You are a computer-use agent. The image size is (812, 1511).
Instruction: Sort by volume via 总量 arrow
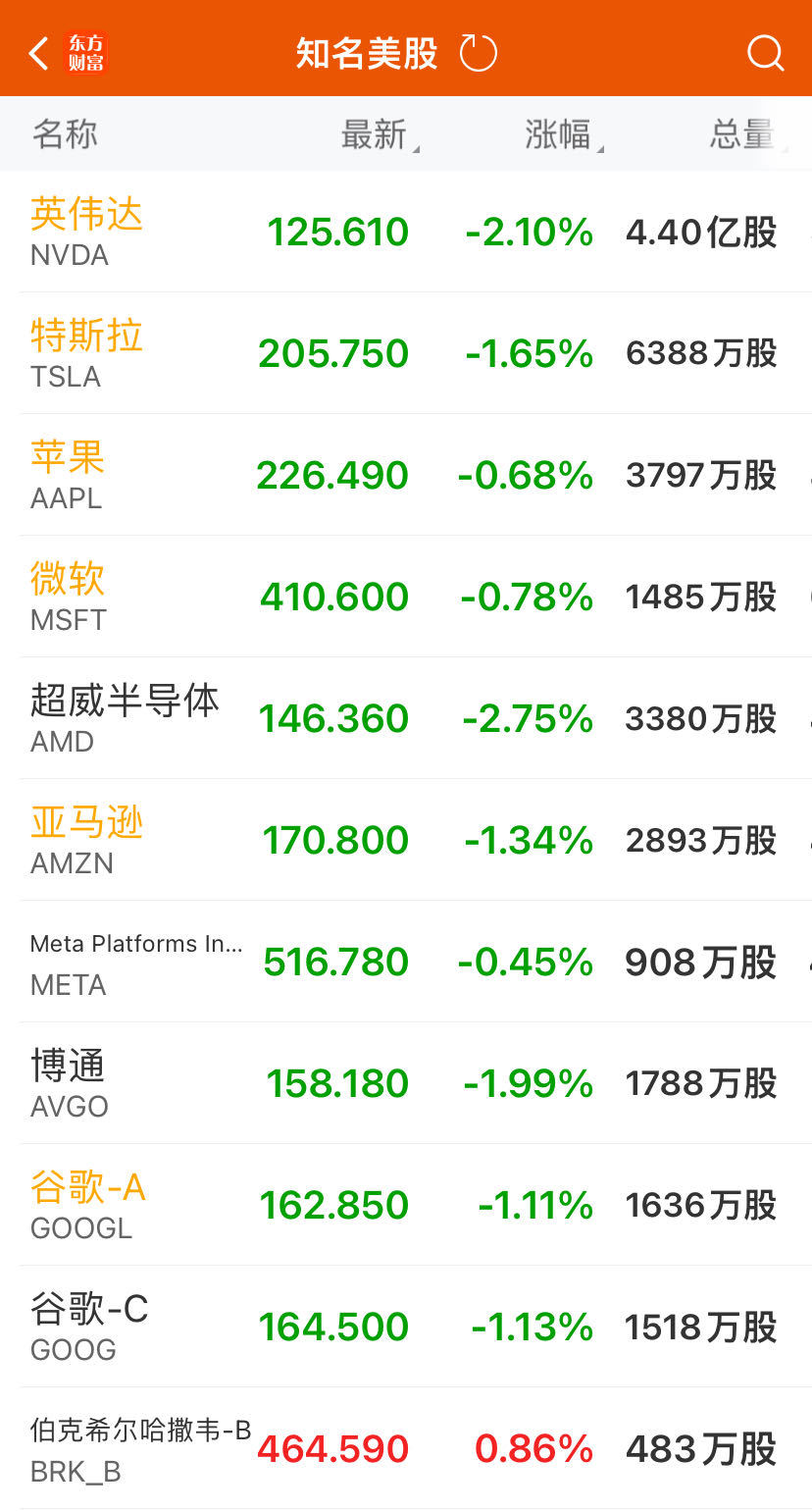coord(740,134)
